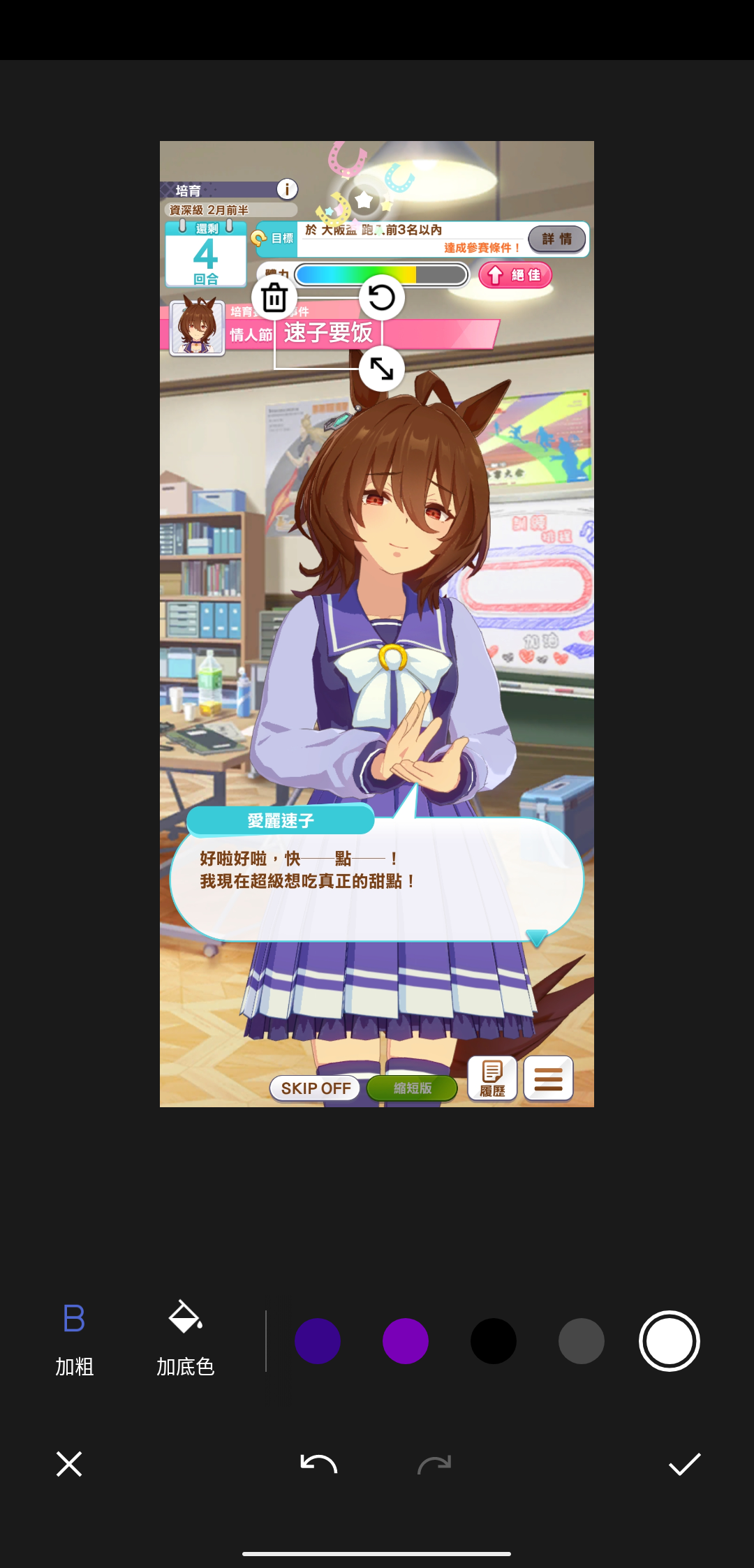
Task: Add a background color with 加底色
Action: (x=185, y=1339)
